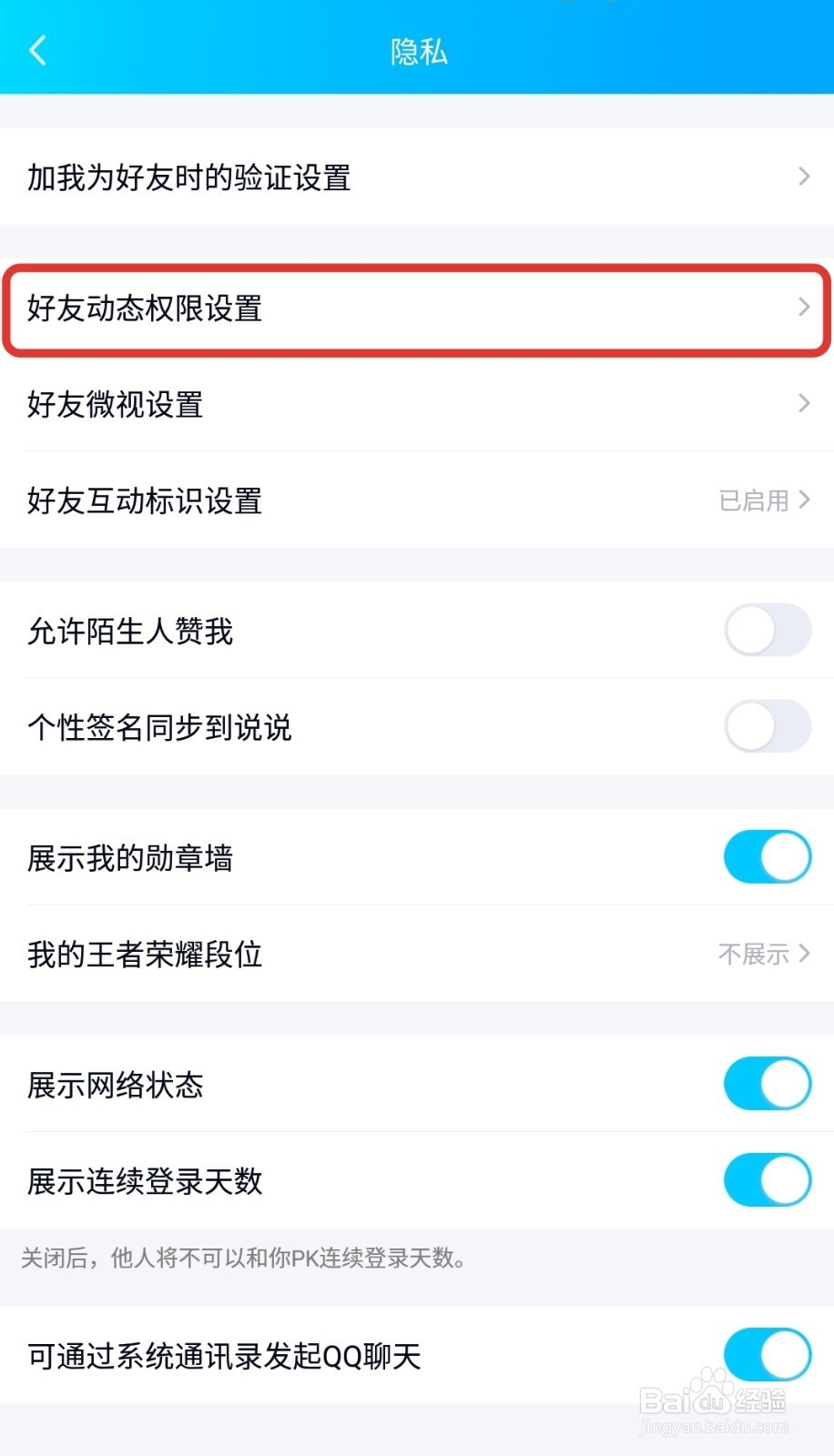
Task: Open 好友互动标识设置 details
Action: click(417, 500)
